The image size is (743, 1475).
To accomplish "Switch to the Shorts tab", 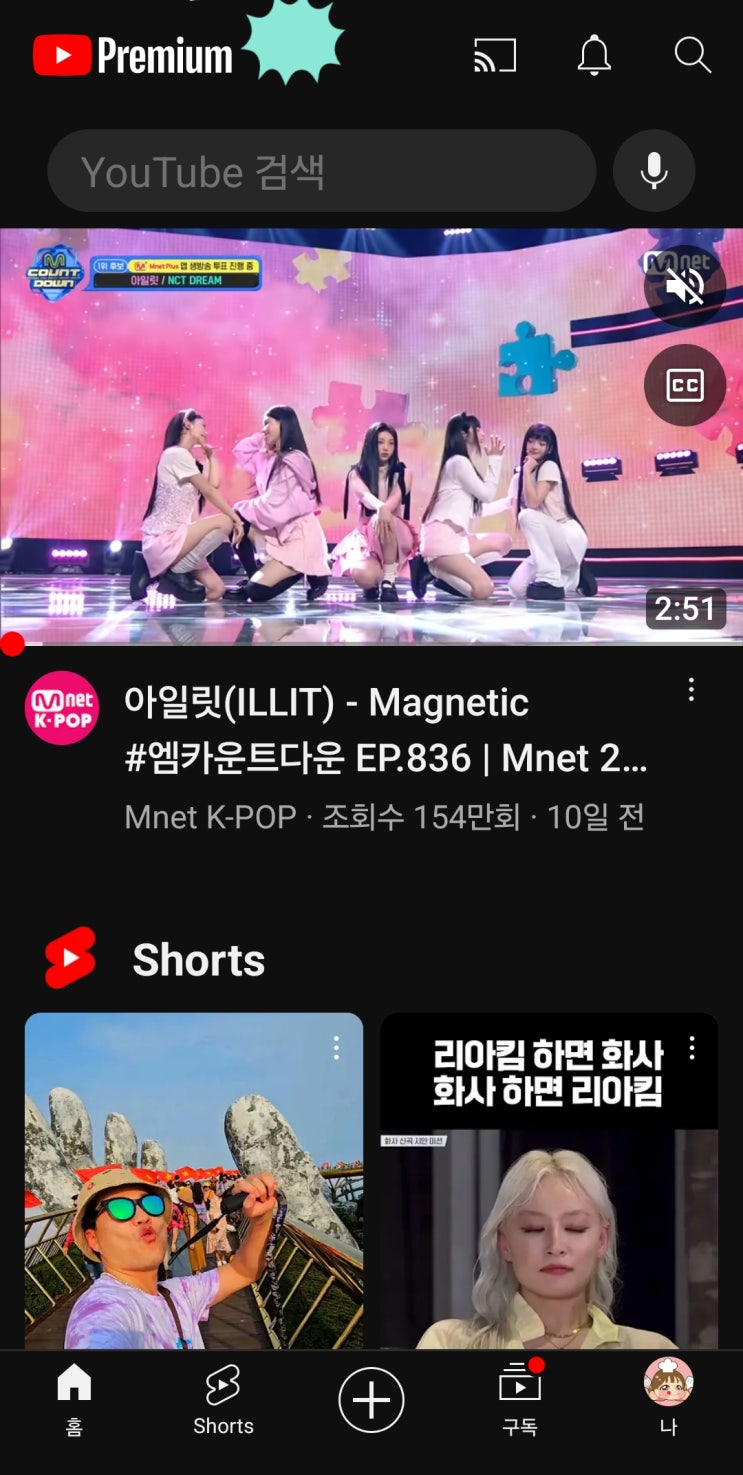I will (x=223, y=1399).
